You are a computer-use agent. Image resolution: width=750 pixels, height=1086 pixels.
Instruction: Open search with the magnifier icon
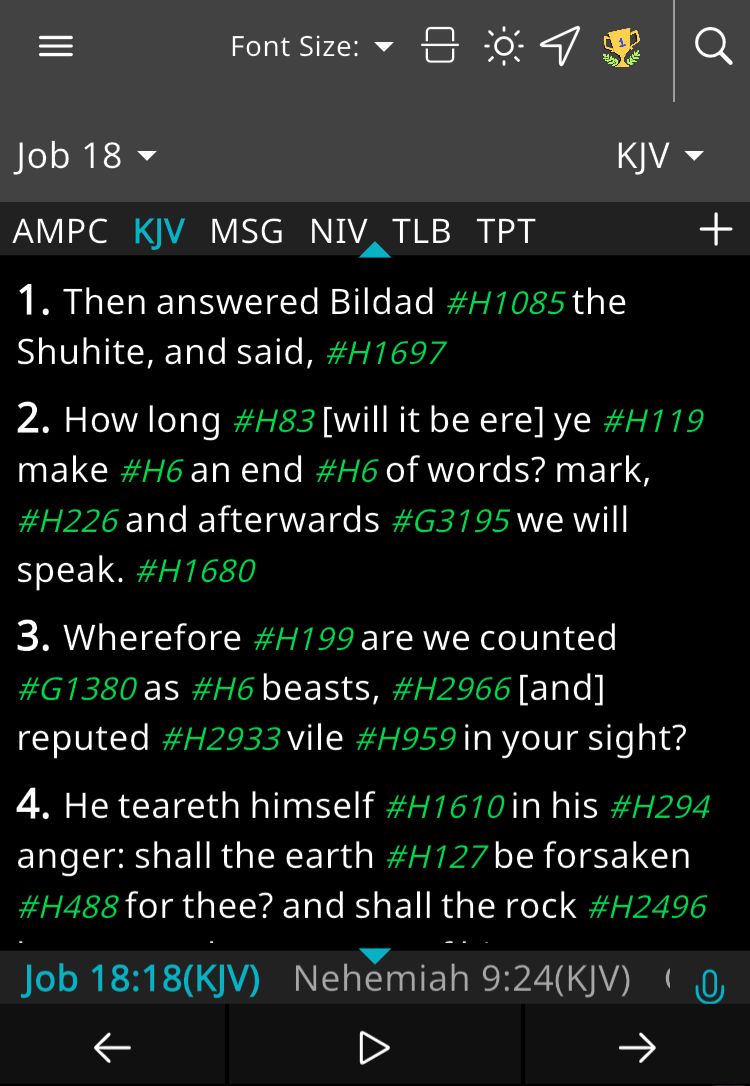713,46
